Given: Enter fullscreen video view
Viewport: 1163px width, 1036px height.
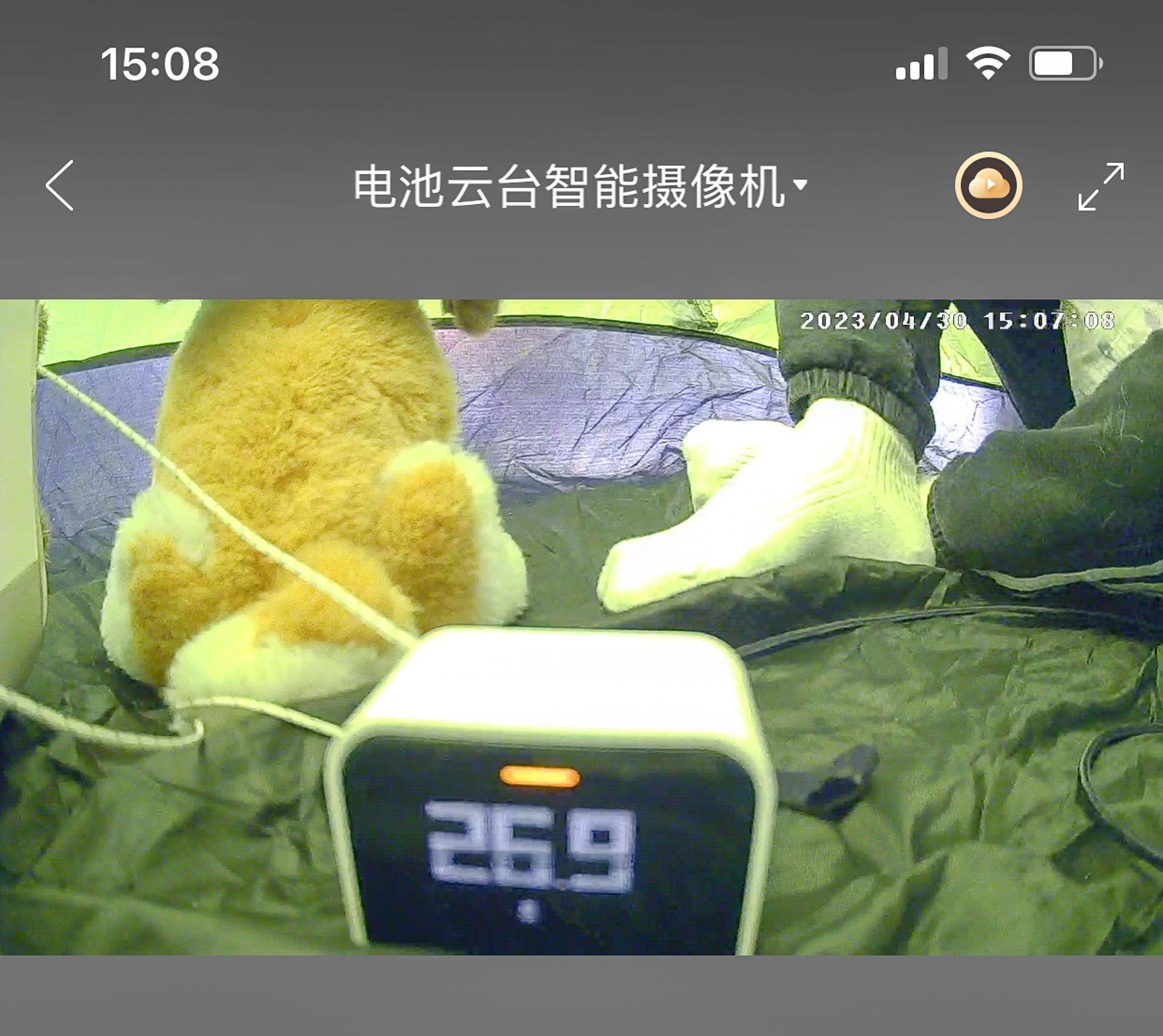Looking at the screenshot, I should tap(1101, 186).
